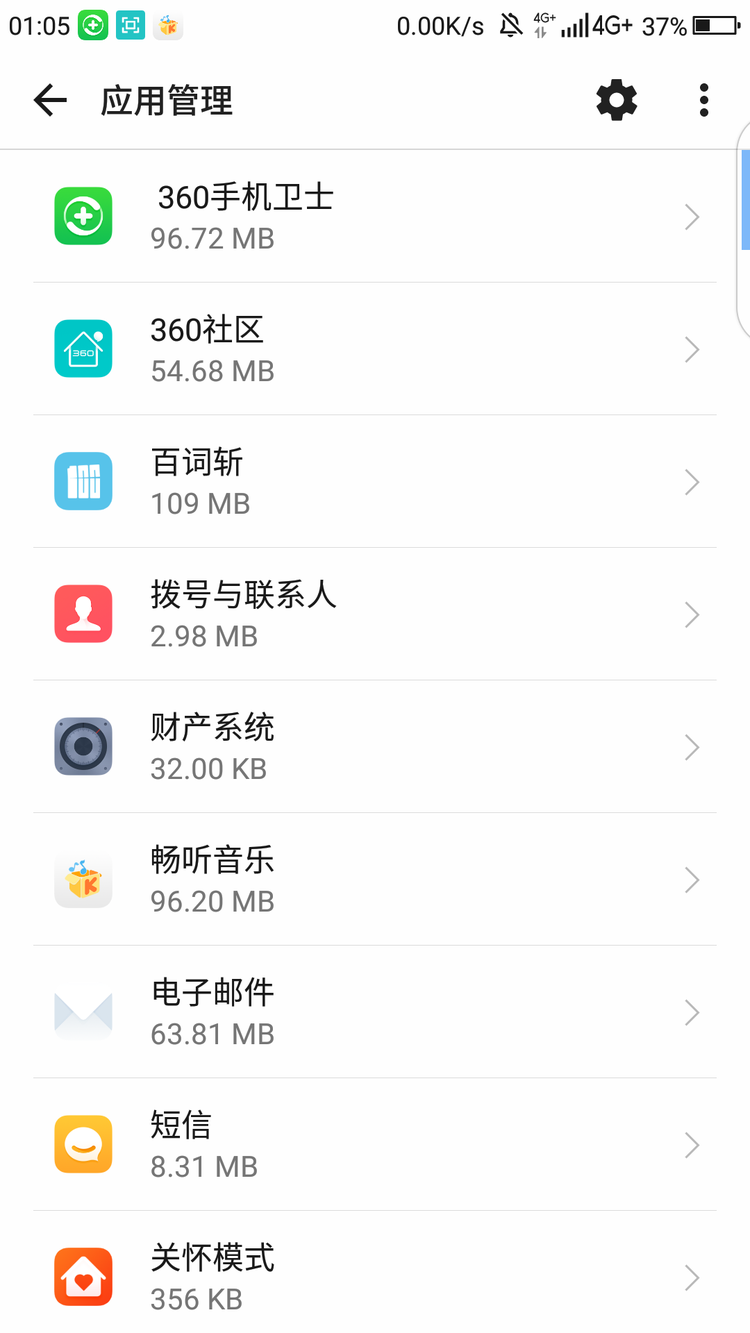Select the 百词斩 app icon
This screenshot has width=750, height=1333.
point(83,482)
